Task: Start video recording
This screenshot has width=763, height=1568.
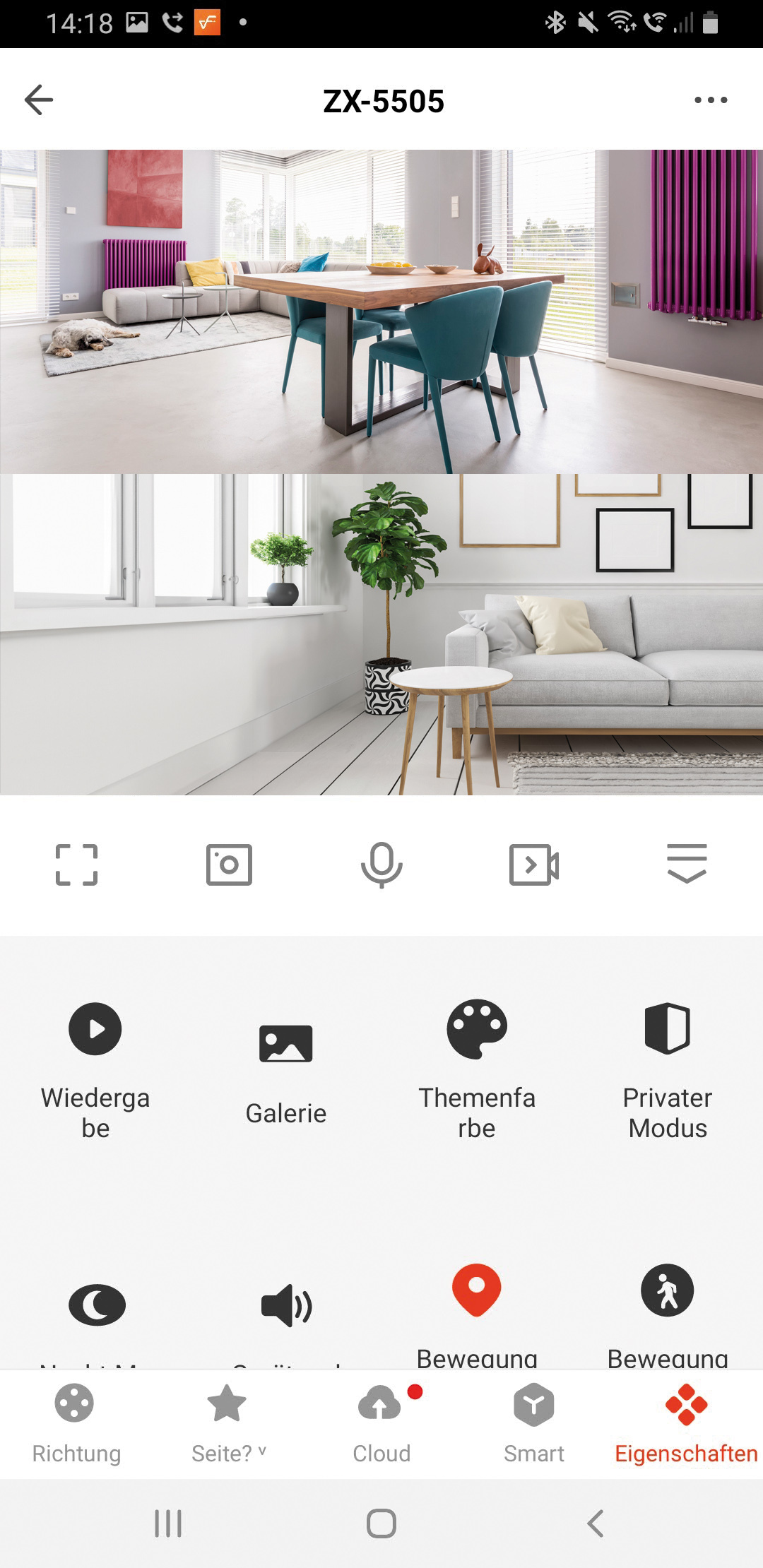Action: click(x=534, y=865)
